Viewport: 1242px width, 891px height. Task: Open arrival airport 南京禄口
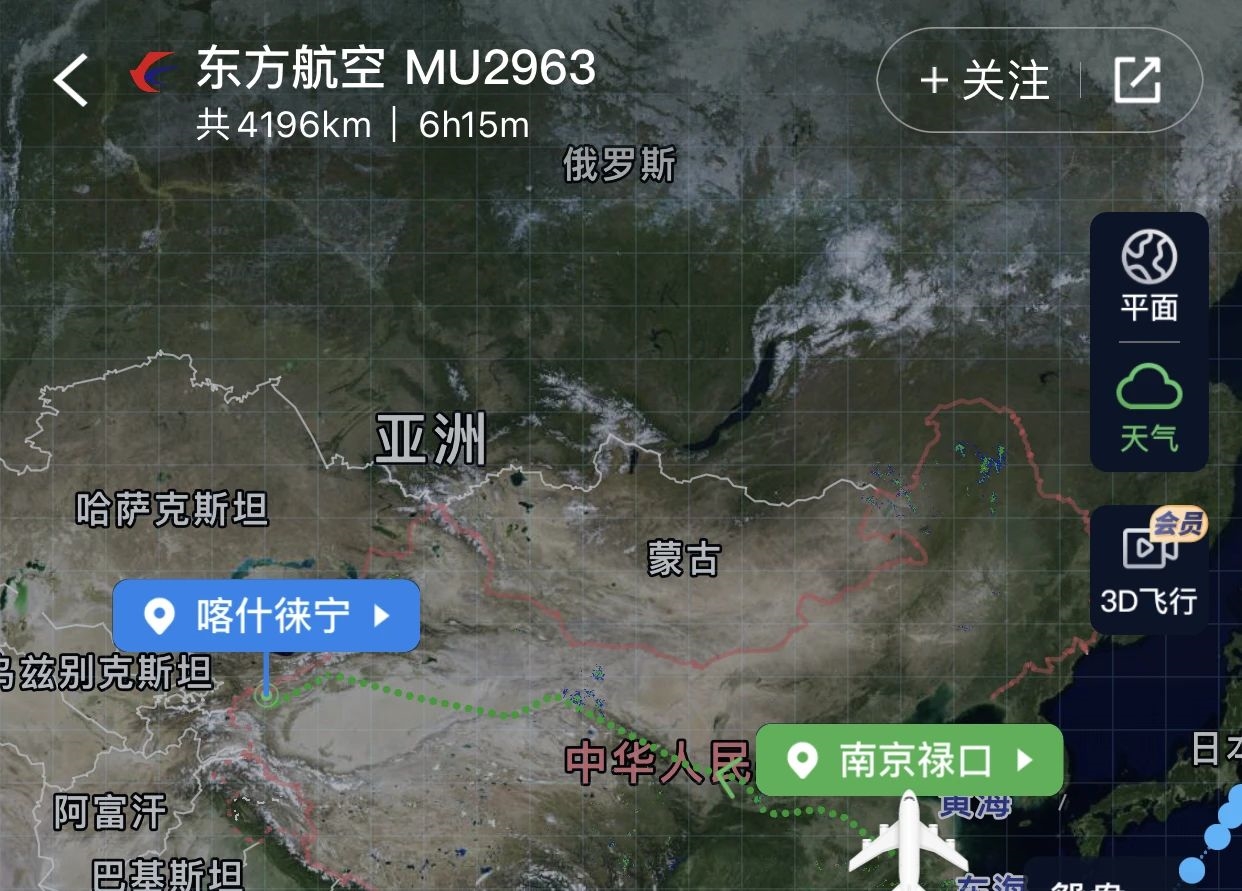[909, 761]
